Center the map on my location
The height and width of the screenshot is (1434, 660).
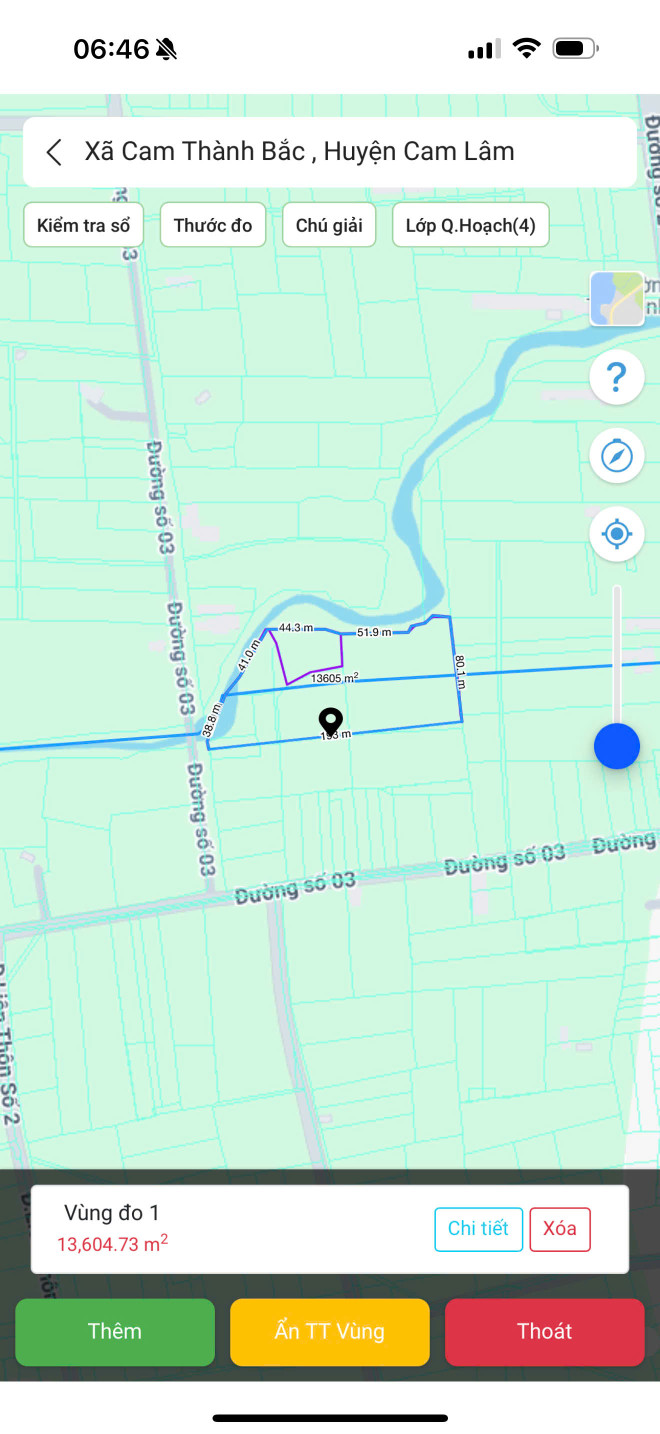(x=617, y=534)
